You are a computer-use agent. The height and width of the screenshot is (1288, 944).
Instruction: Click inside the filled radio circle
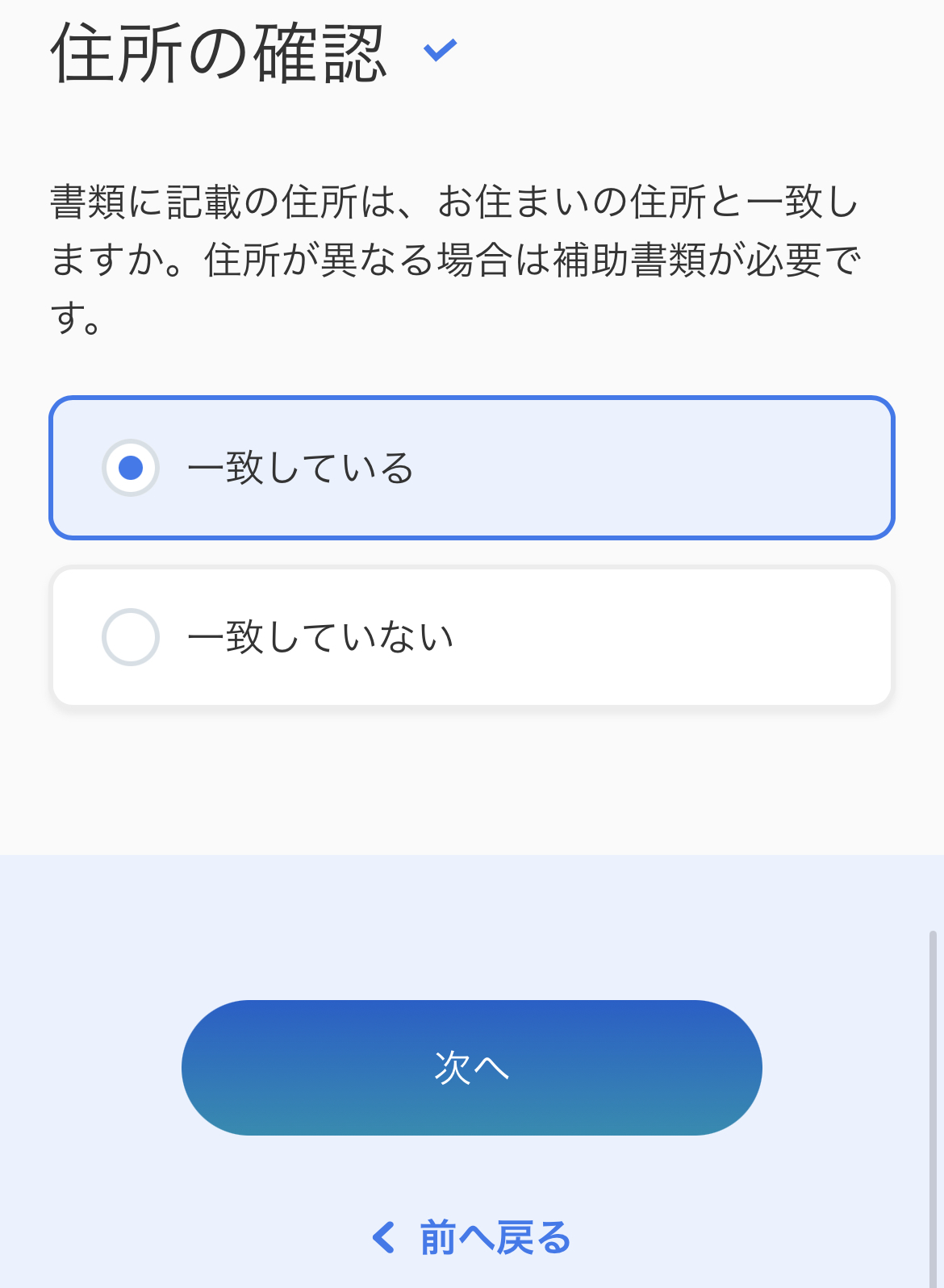[131, 466]
